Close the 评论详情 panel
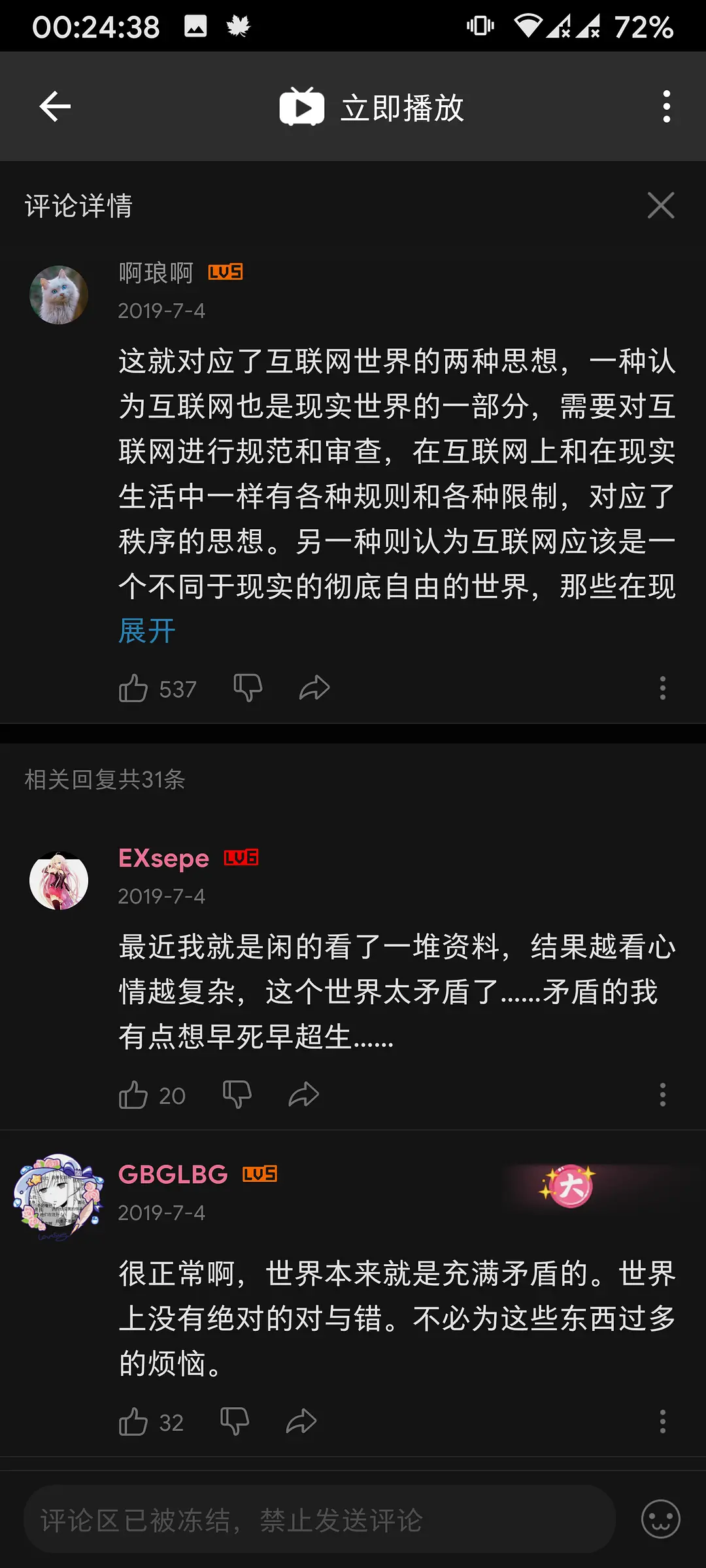The image size is (706, 1568). [660, 206]
